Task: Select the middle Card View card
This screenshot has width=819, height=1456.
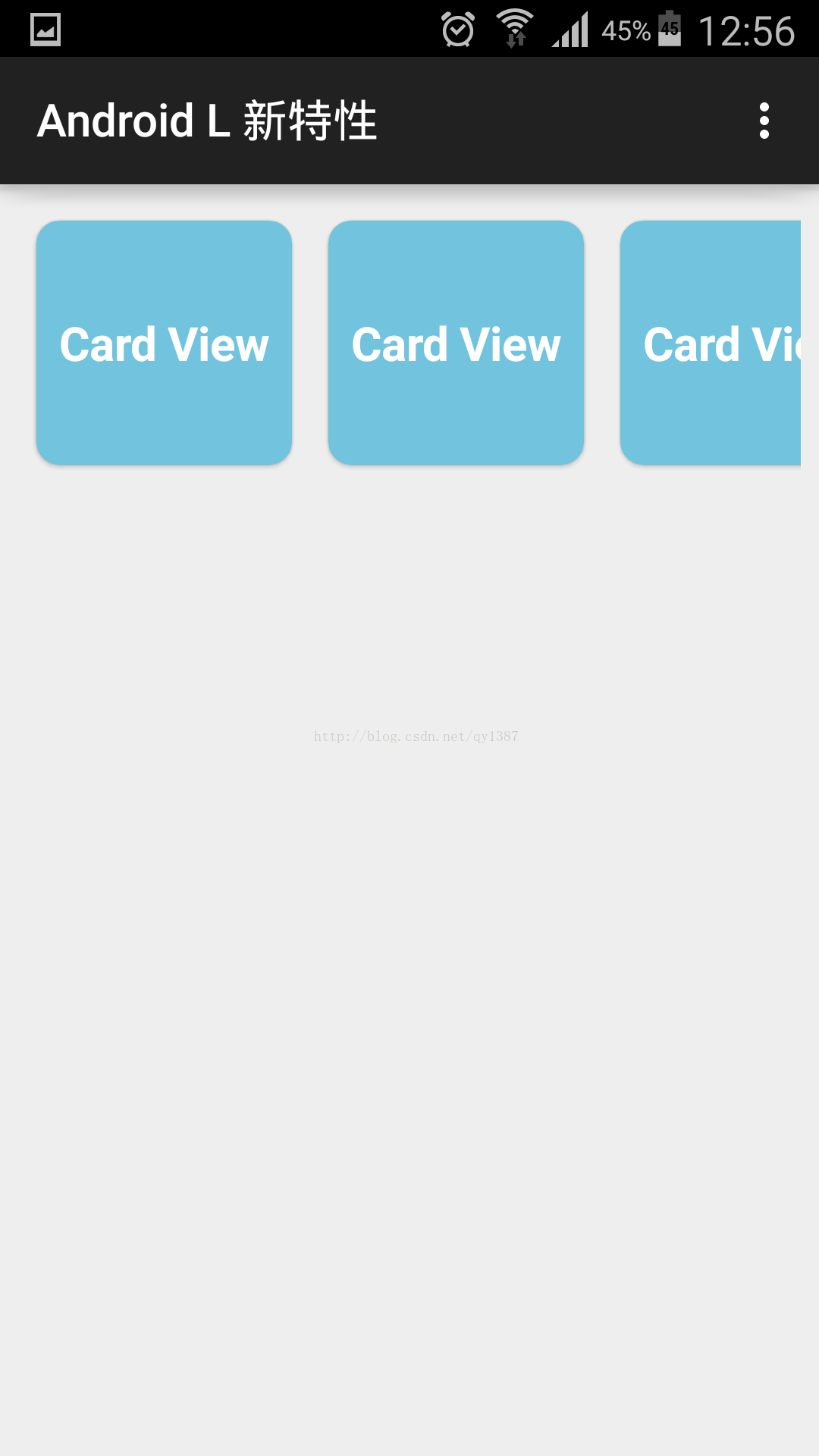Action: coord(456,343)
